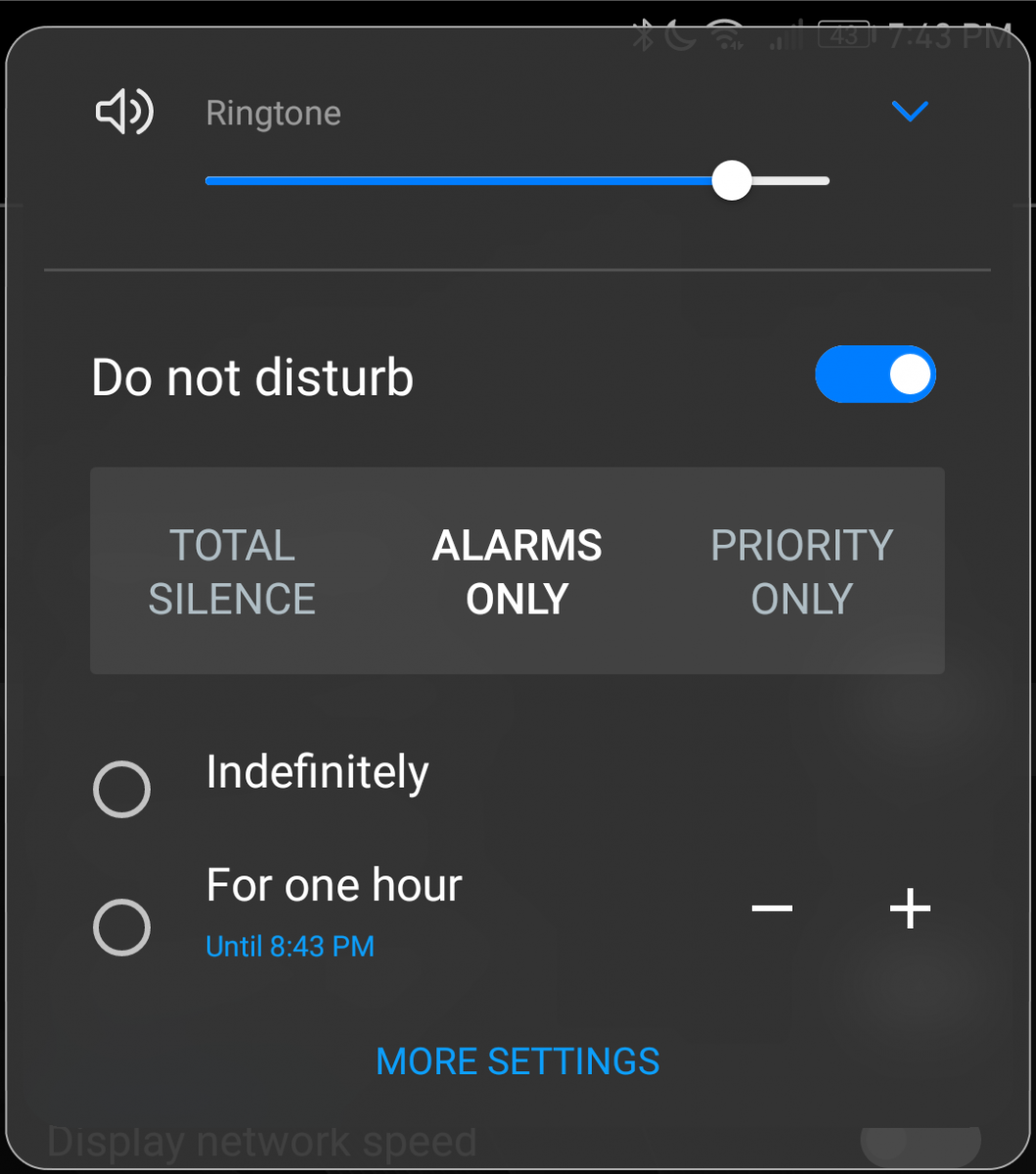Switch to Total Silence mode
The image size is (1036, 1174).
coord(231,571)
